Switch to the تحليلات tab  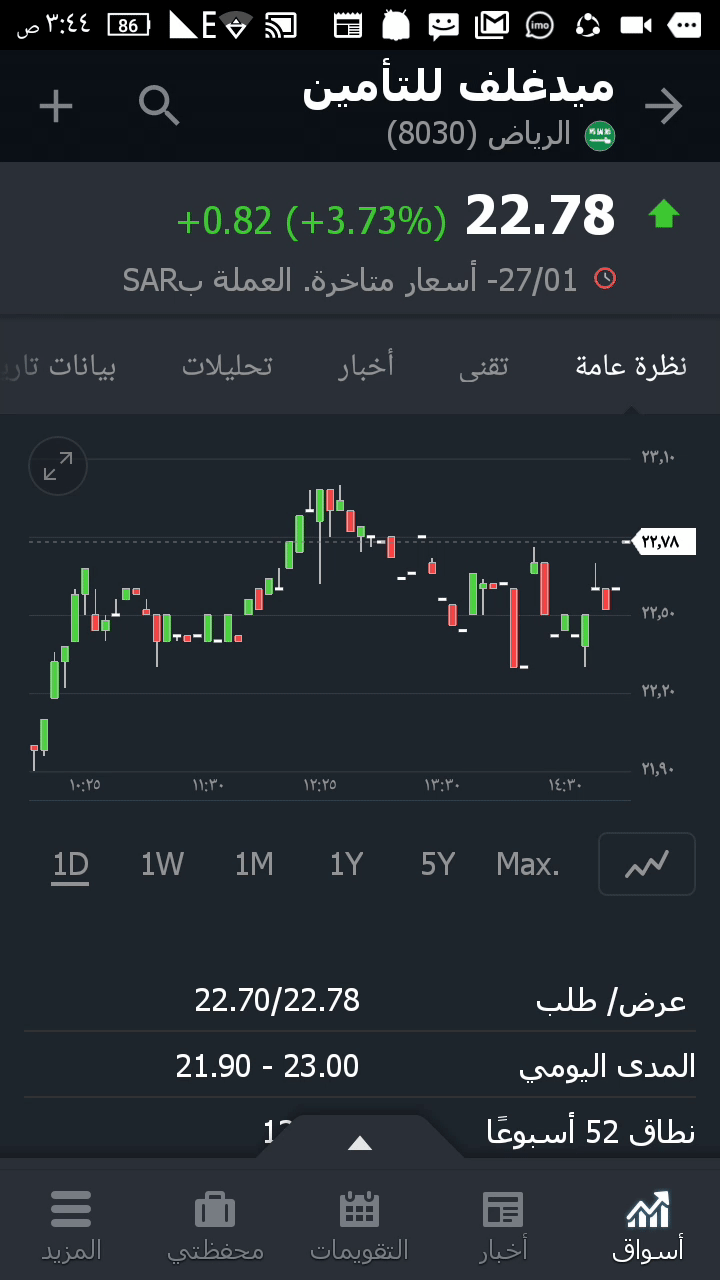pos(227,366)
